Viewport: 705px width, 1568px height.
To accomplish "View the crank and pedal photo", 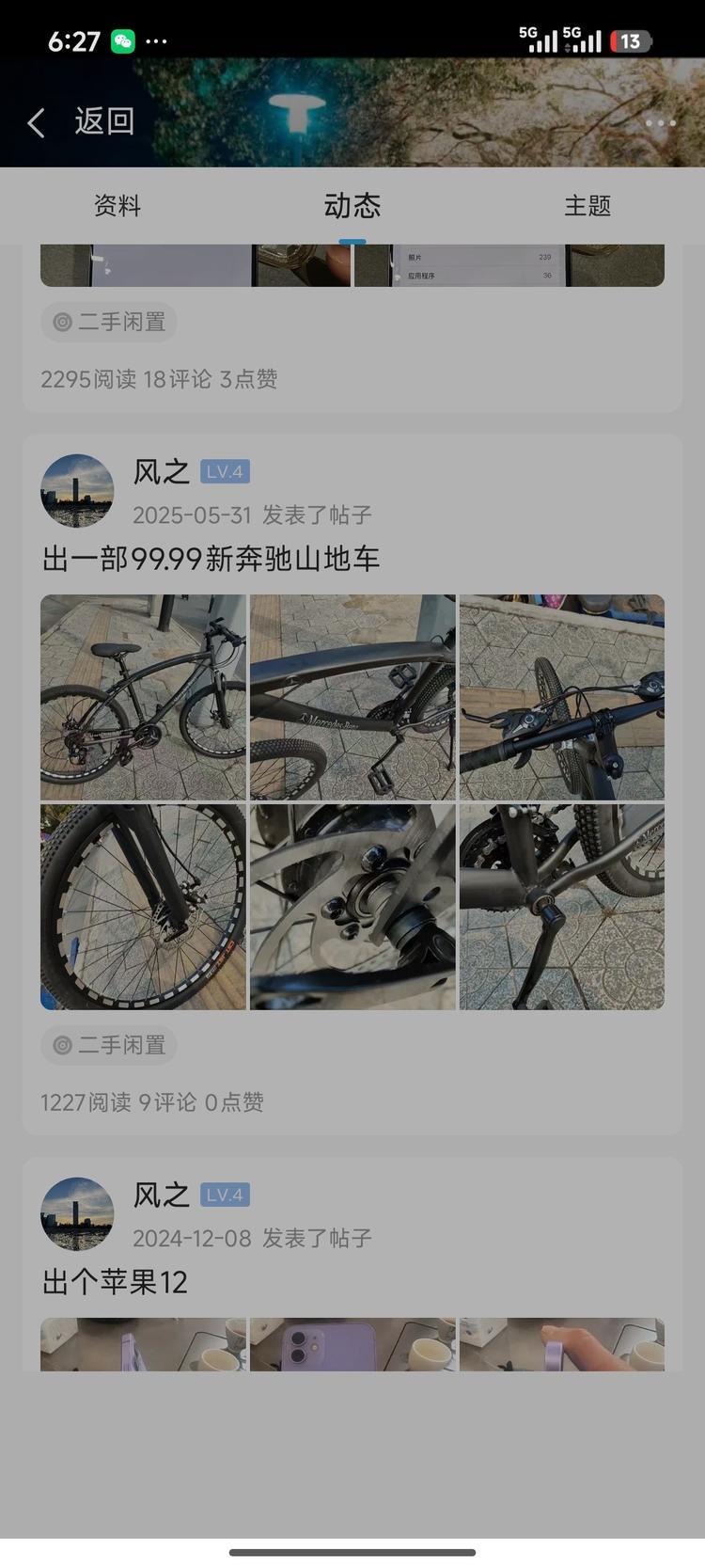I will coord(561,907).
